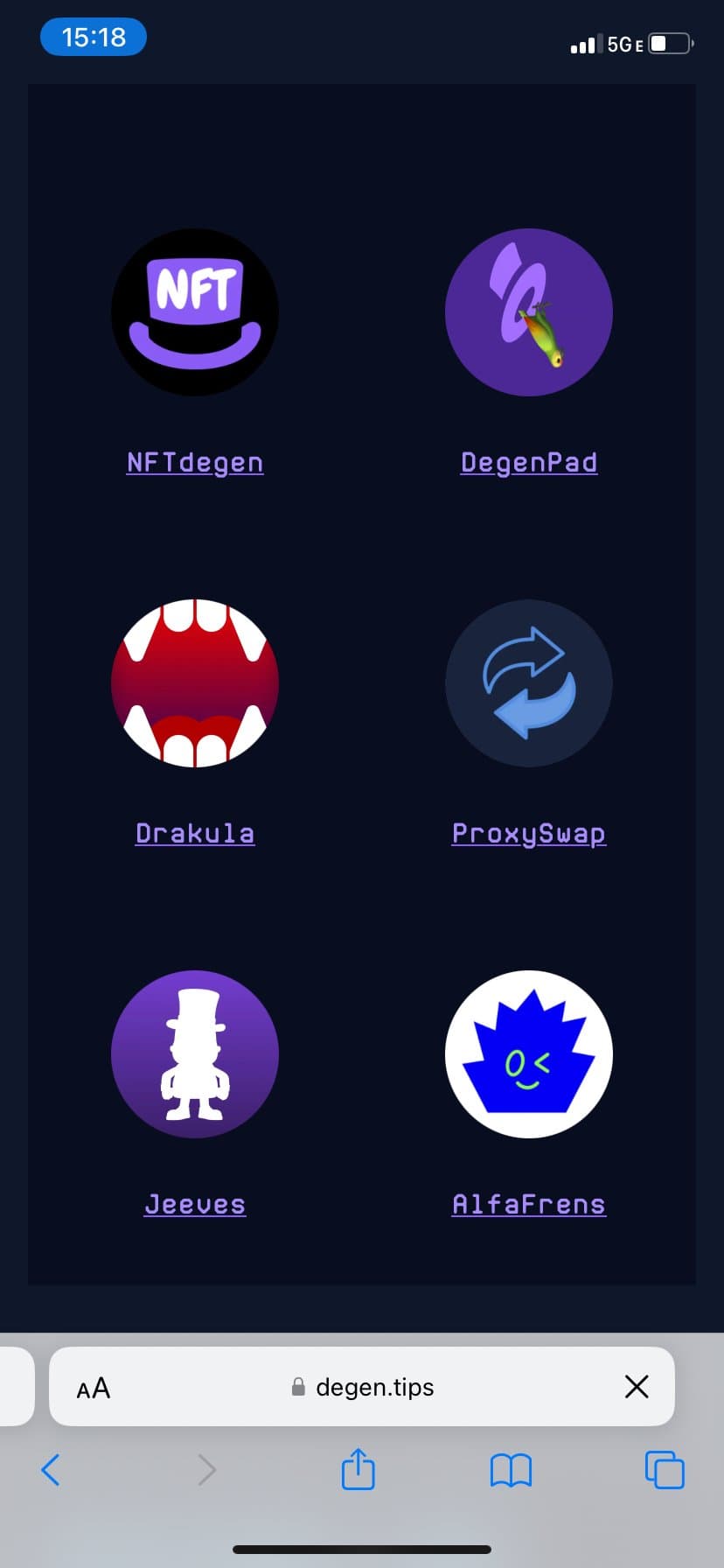Go to the AlfaFrens link

pos(528,1204)
